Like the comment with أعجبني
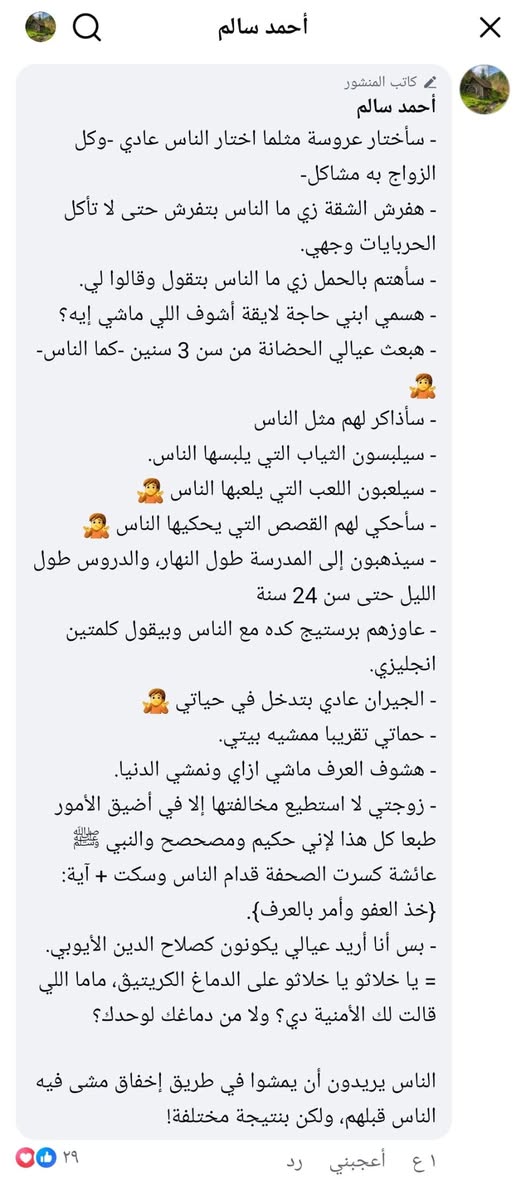The image size is (526, 1182). [x=356, y=1160]
